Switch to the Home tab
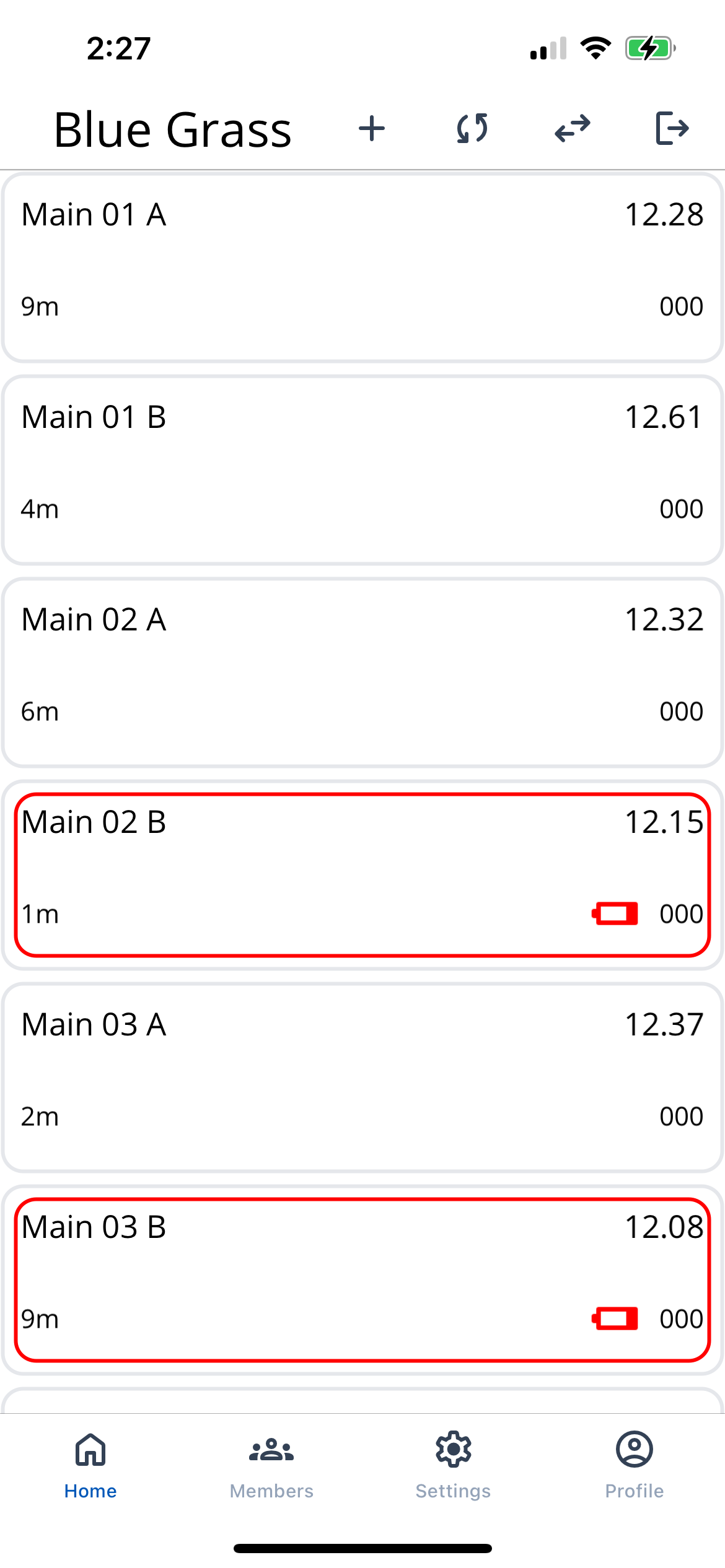 point(90,1464)
